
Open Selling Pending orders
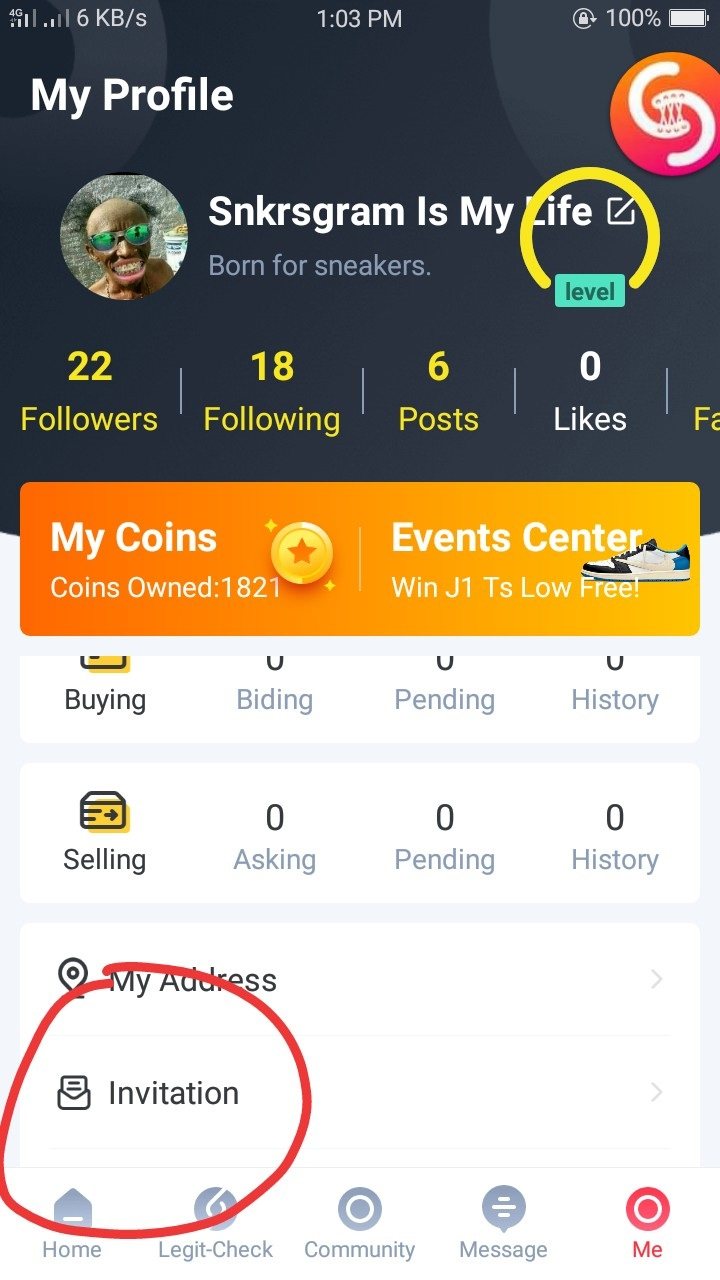click(x=444, y=836)
